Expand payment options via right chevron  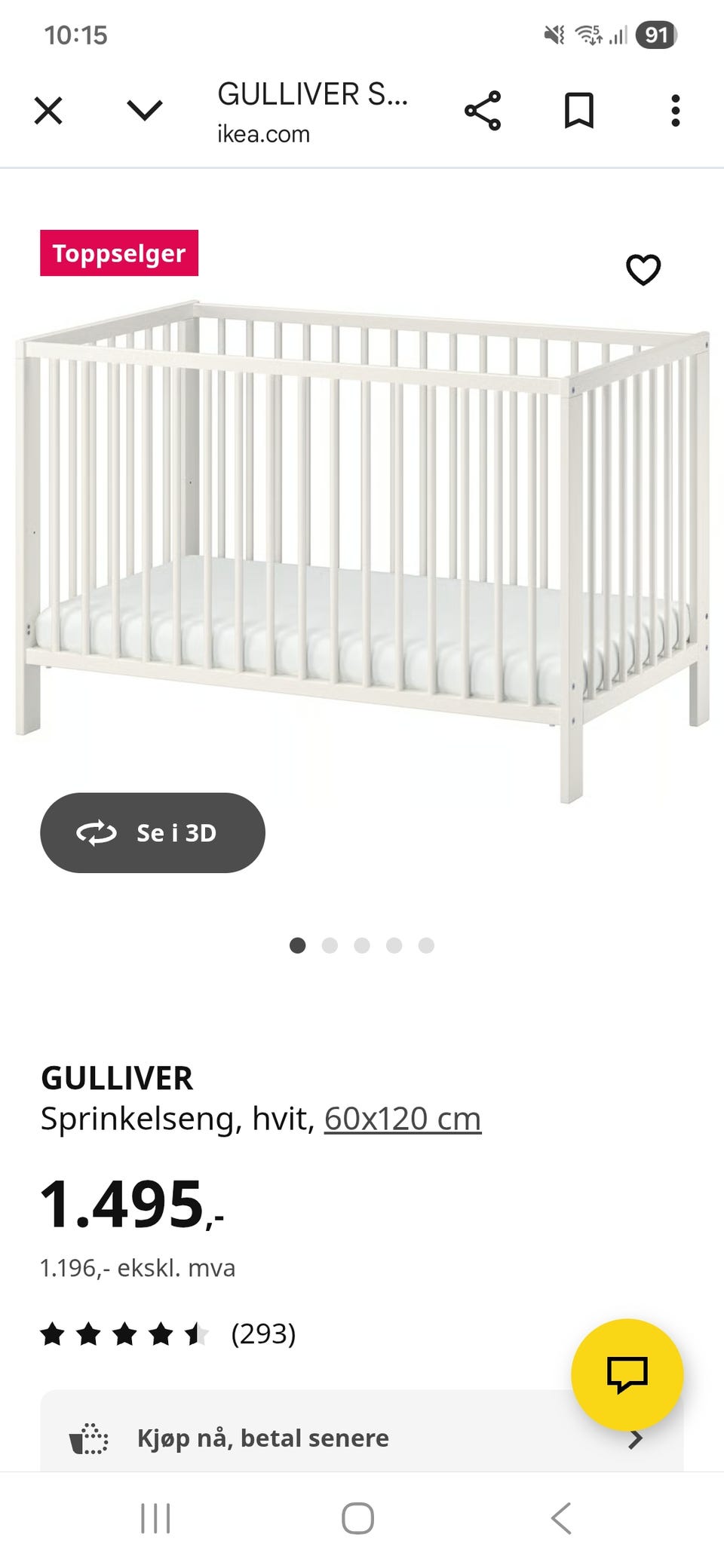pos(638,1437)
